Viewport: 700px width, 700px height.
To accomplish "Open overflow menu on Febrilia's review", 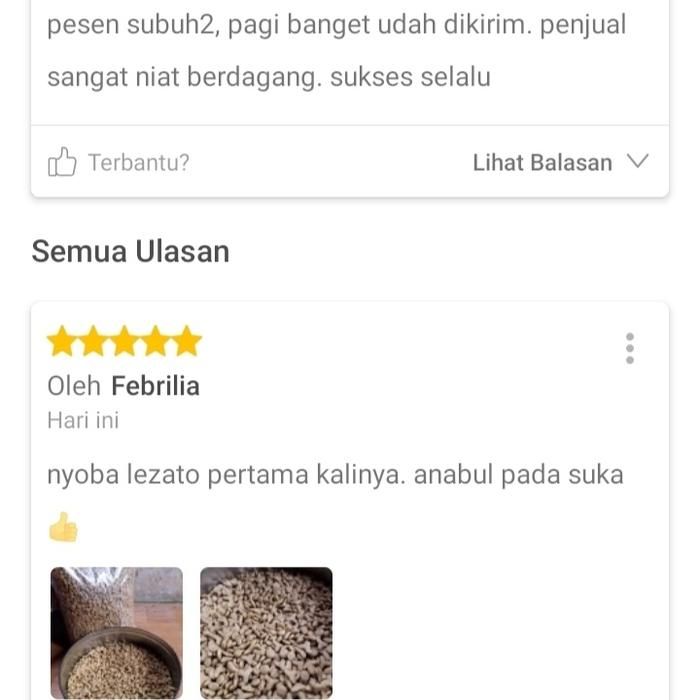I will (x=629, y=348).
